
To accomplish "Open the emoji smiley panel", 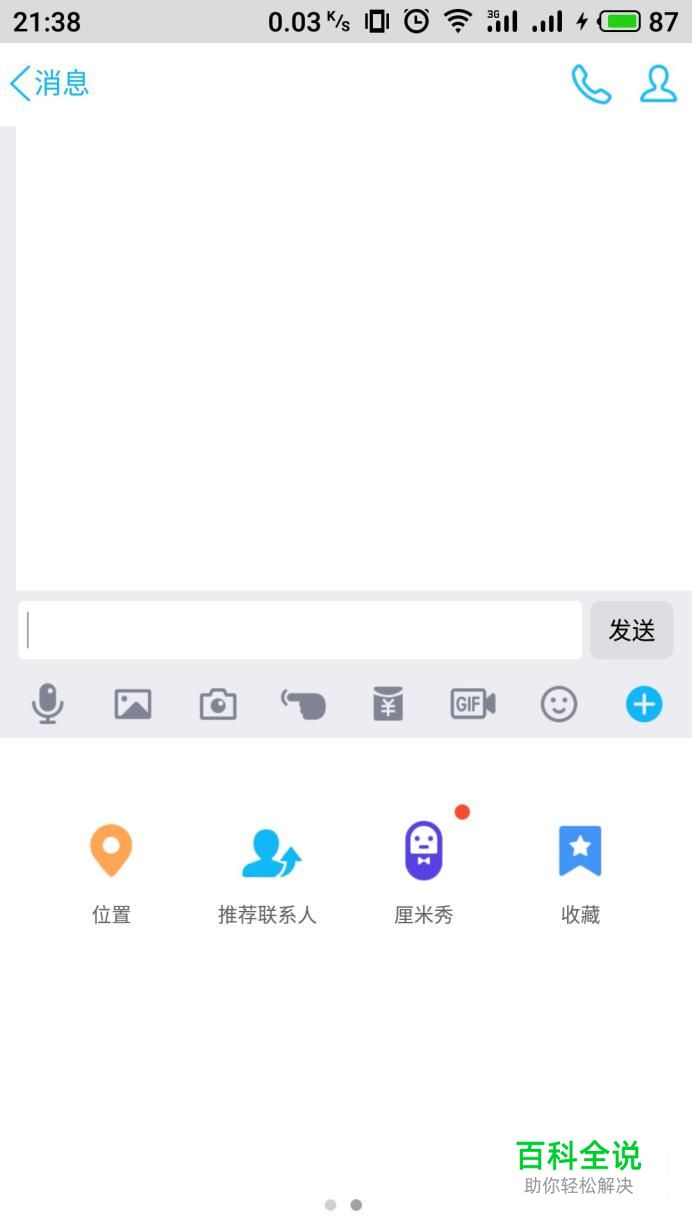I will click(x=559, y=704).
